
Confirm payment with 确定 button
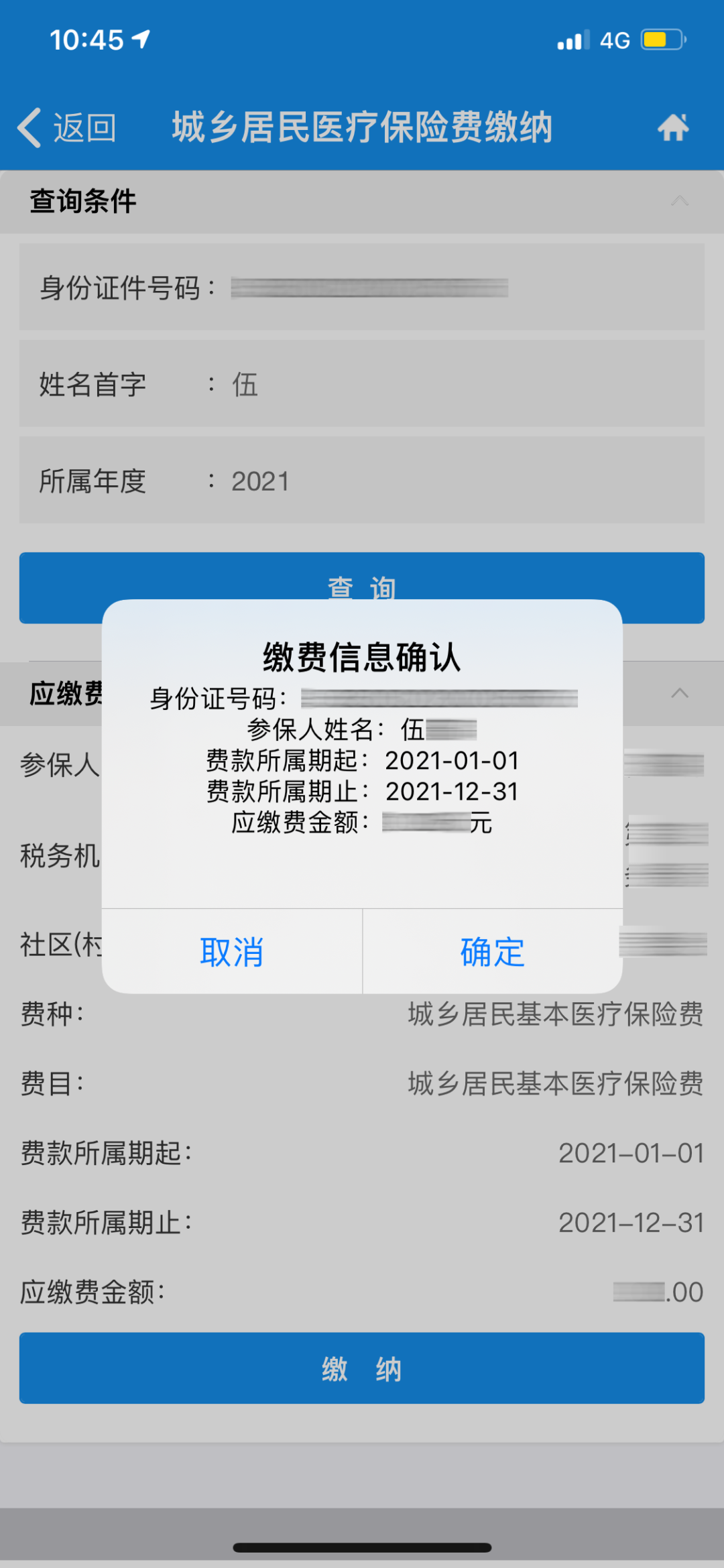(x=492, y=951)
